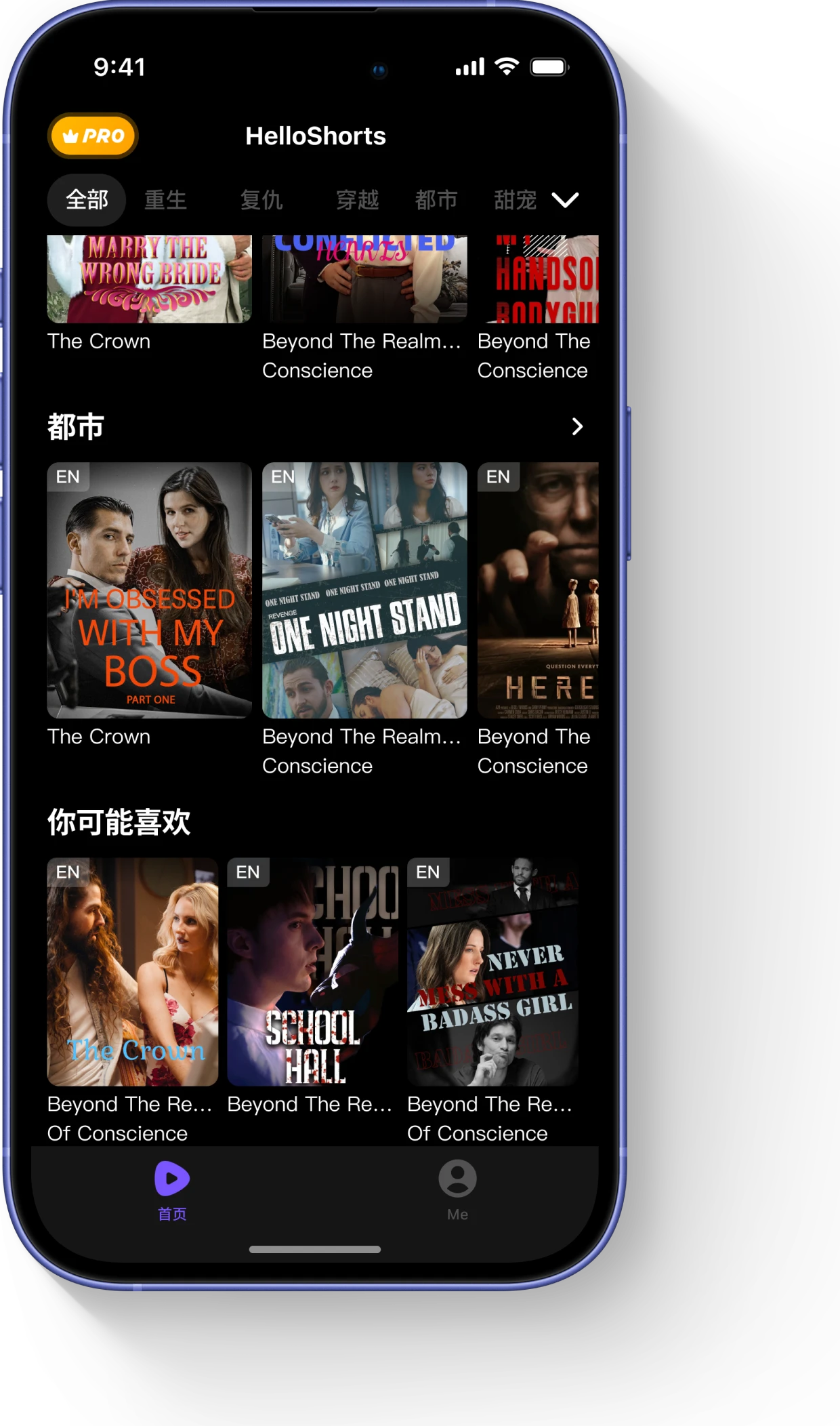Viewport: 840px width, 1426px height.
Task: Open I'm Obsessed With My Boss card
Action: 149,590
